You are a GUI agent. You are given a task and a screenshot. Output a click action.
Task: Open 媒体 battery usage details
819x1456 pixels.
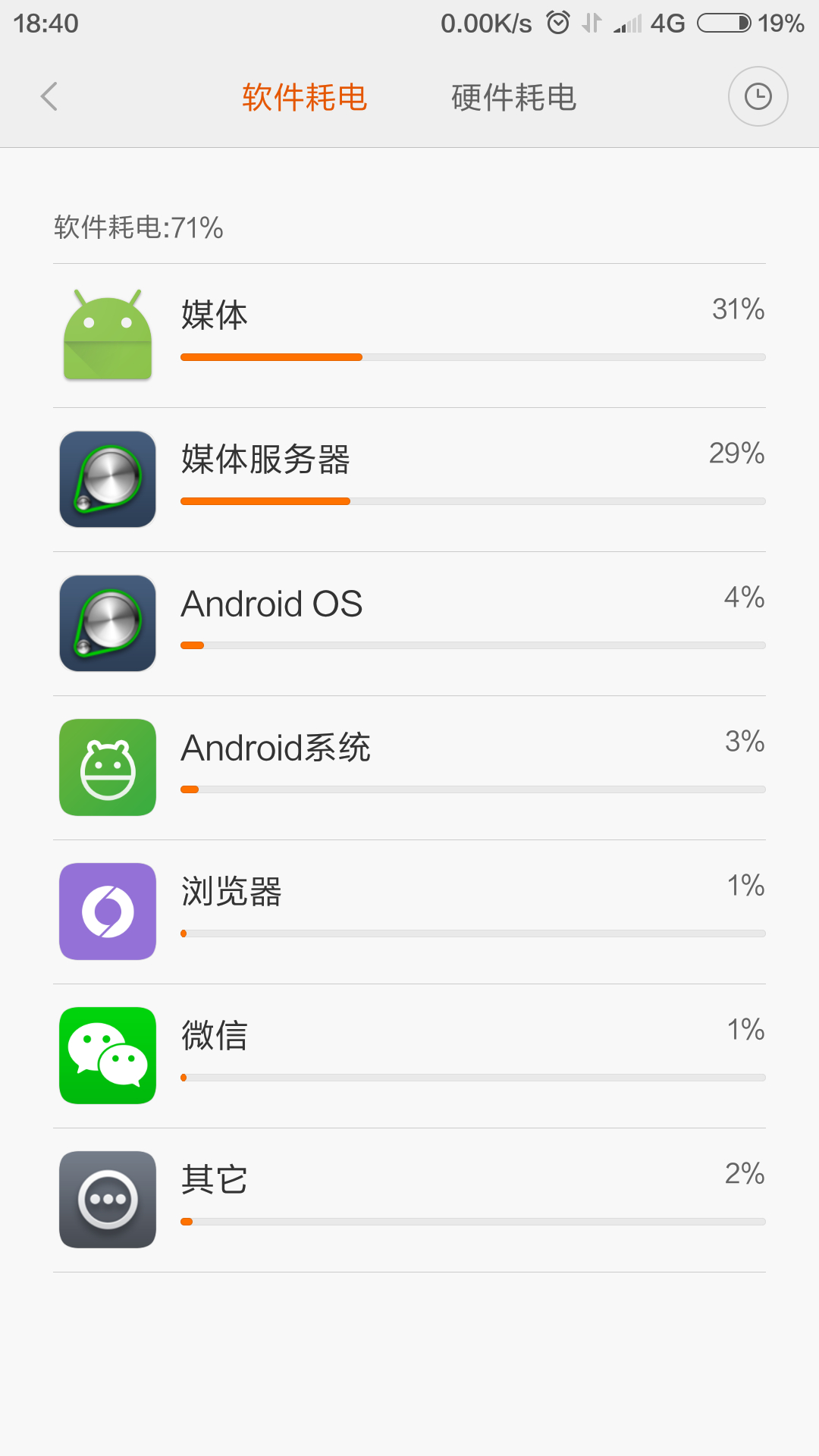coord(409,336)
